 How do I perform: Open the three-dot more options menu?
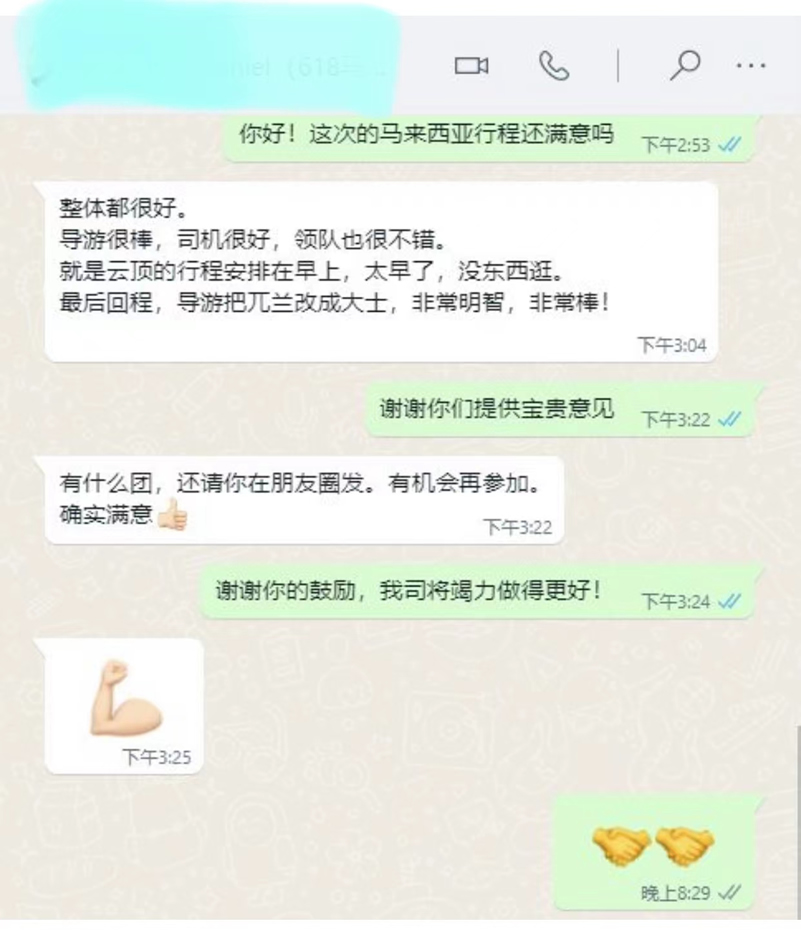tap(750, 66)
